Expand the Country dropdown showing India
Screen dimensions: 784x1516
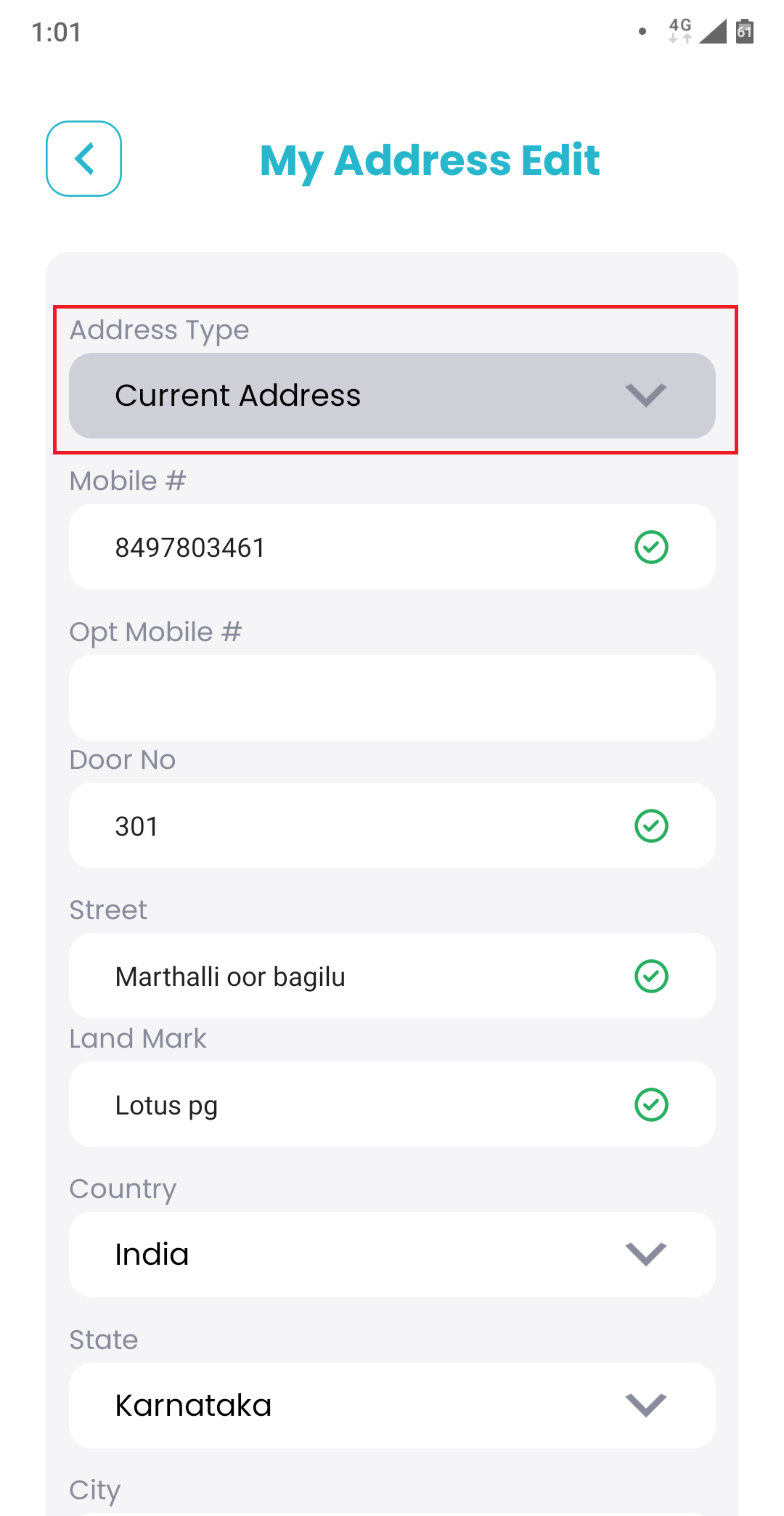392,1255
